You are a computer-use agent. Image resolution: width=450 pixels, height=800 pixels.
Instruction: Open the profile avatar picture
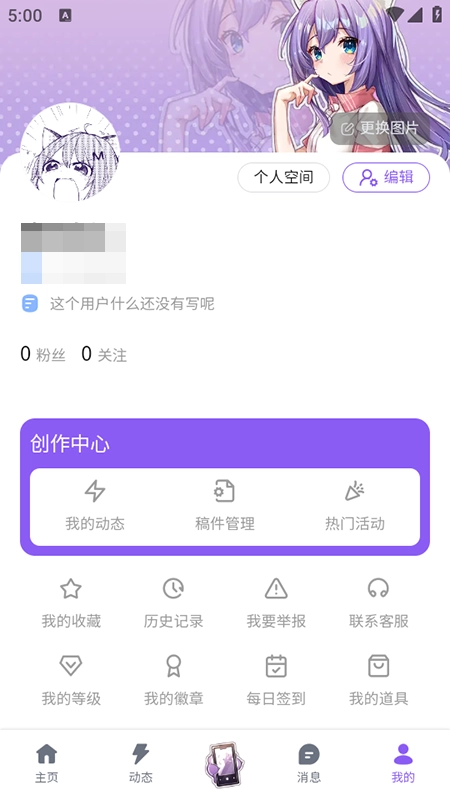click(69, 153)
